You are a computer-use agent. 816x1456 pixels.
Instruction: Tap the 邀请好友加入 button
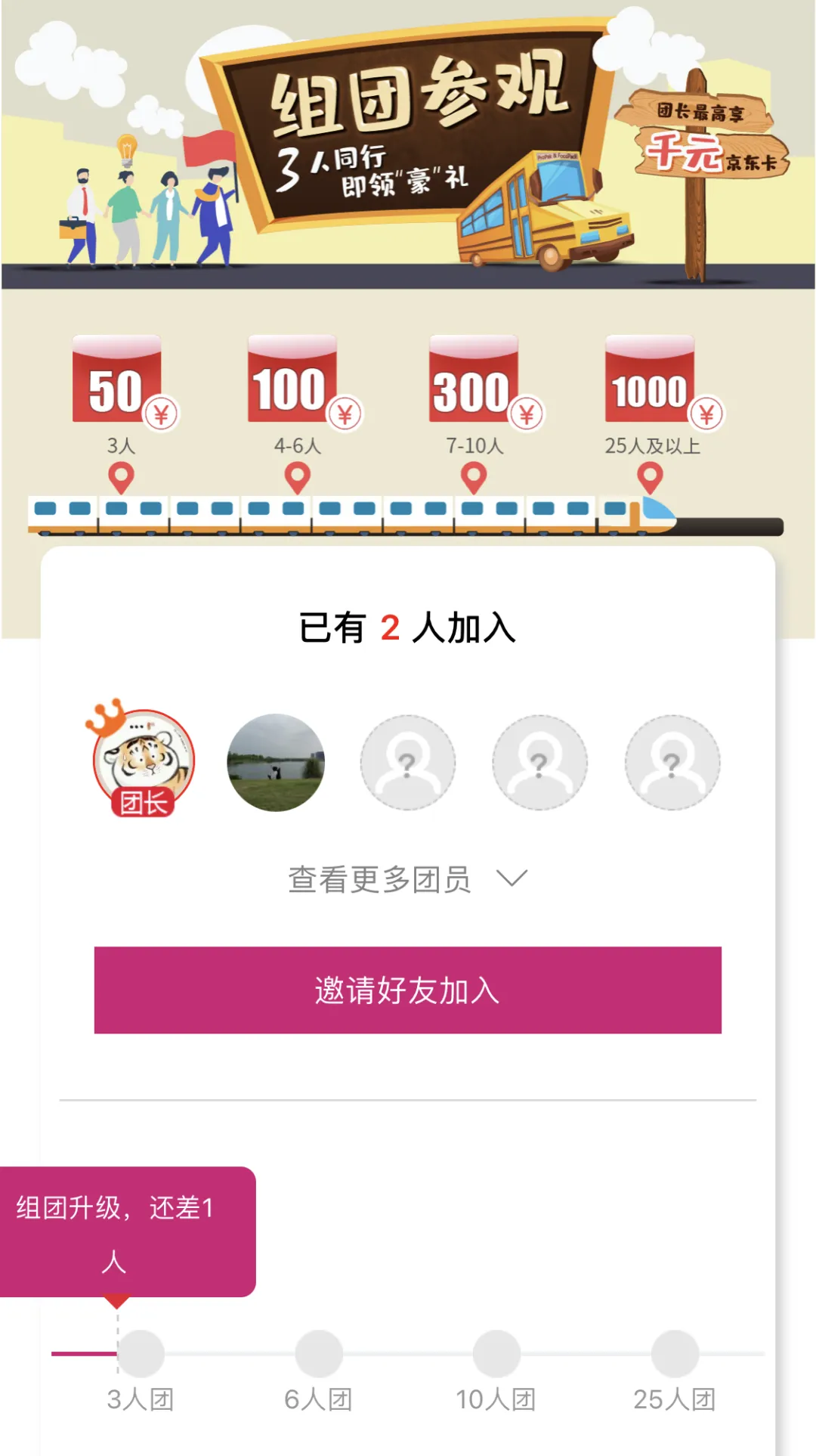coord(407,990)
